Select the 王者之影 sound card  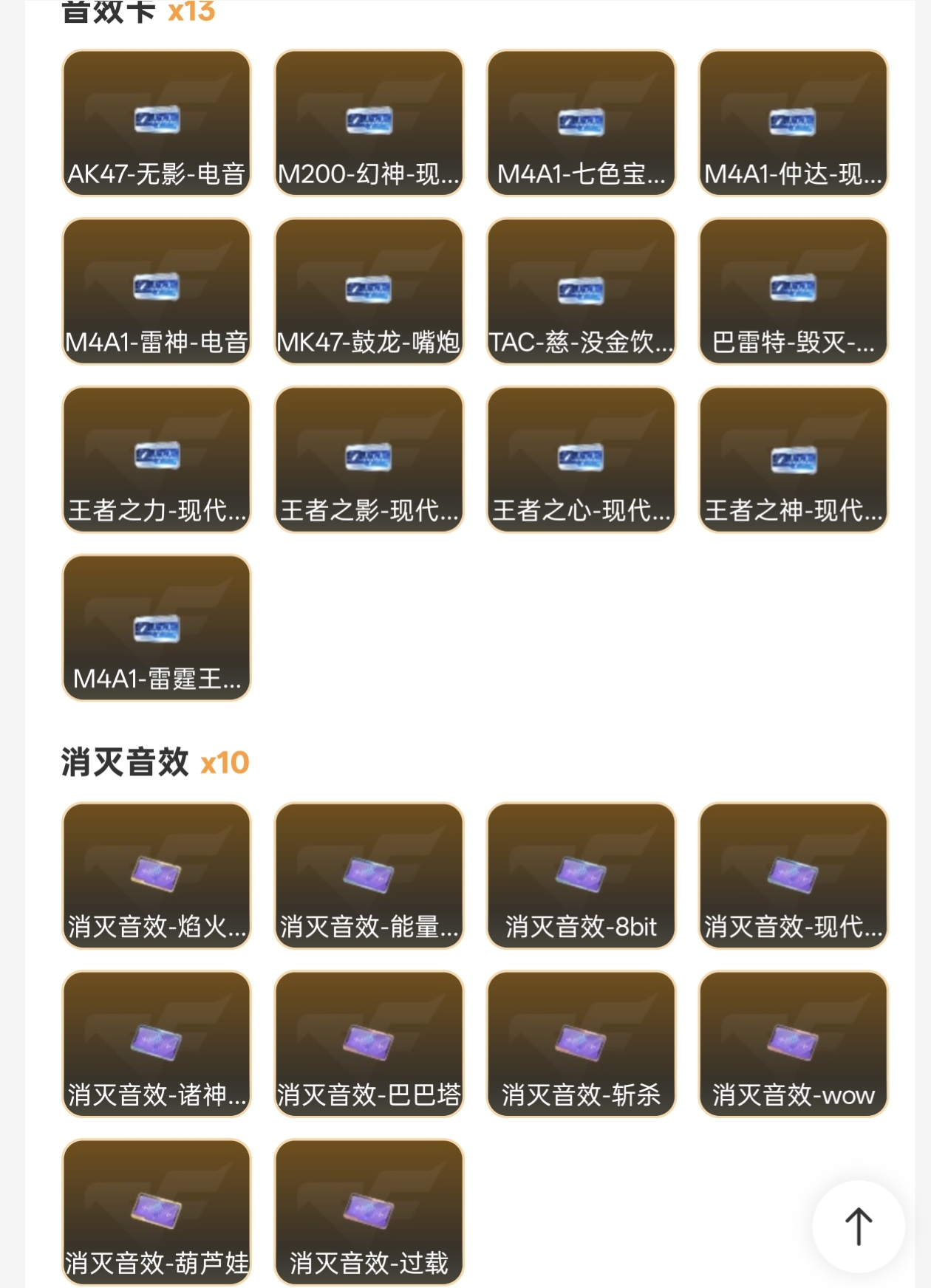(369, 459)
